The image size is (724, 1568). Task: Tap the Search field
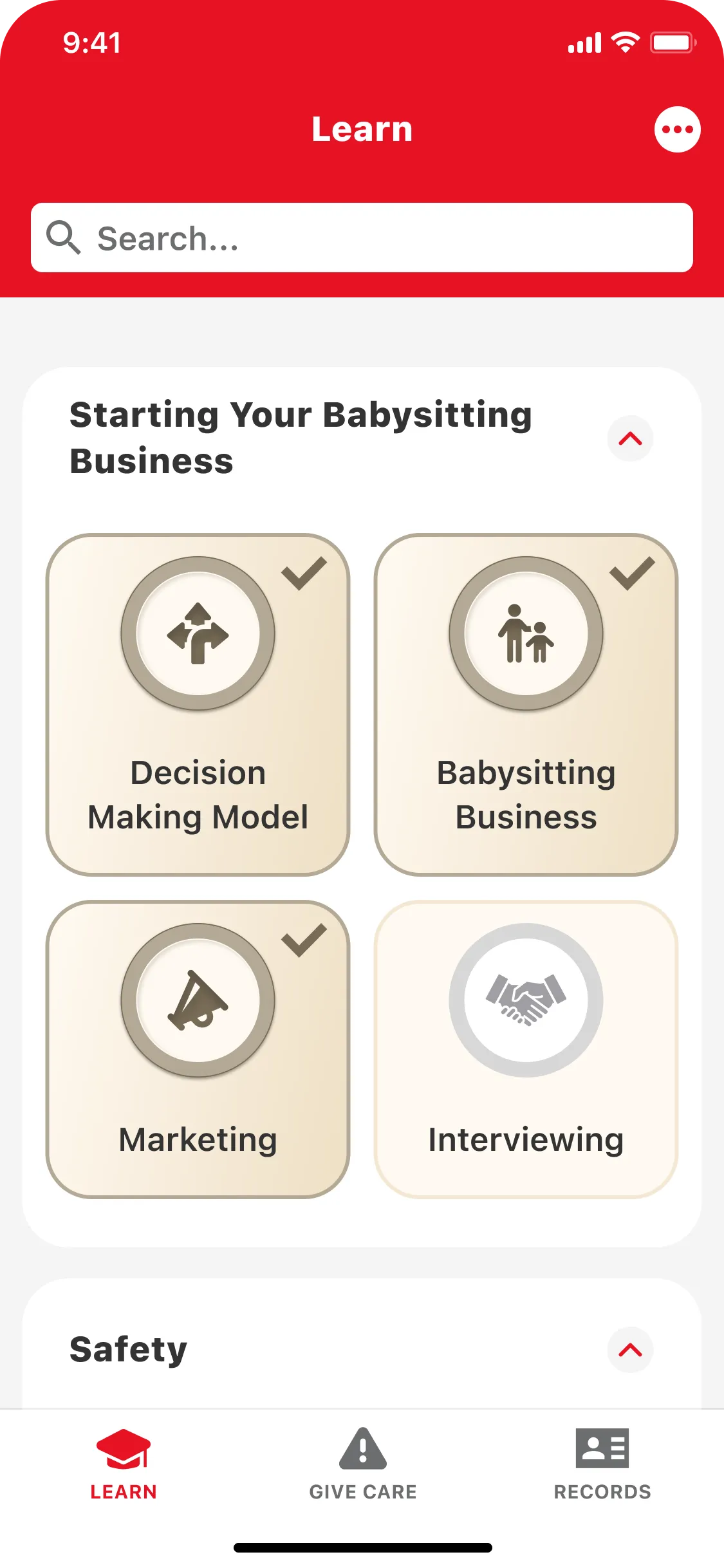point(362,238)
